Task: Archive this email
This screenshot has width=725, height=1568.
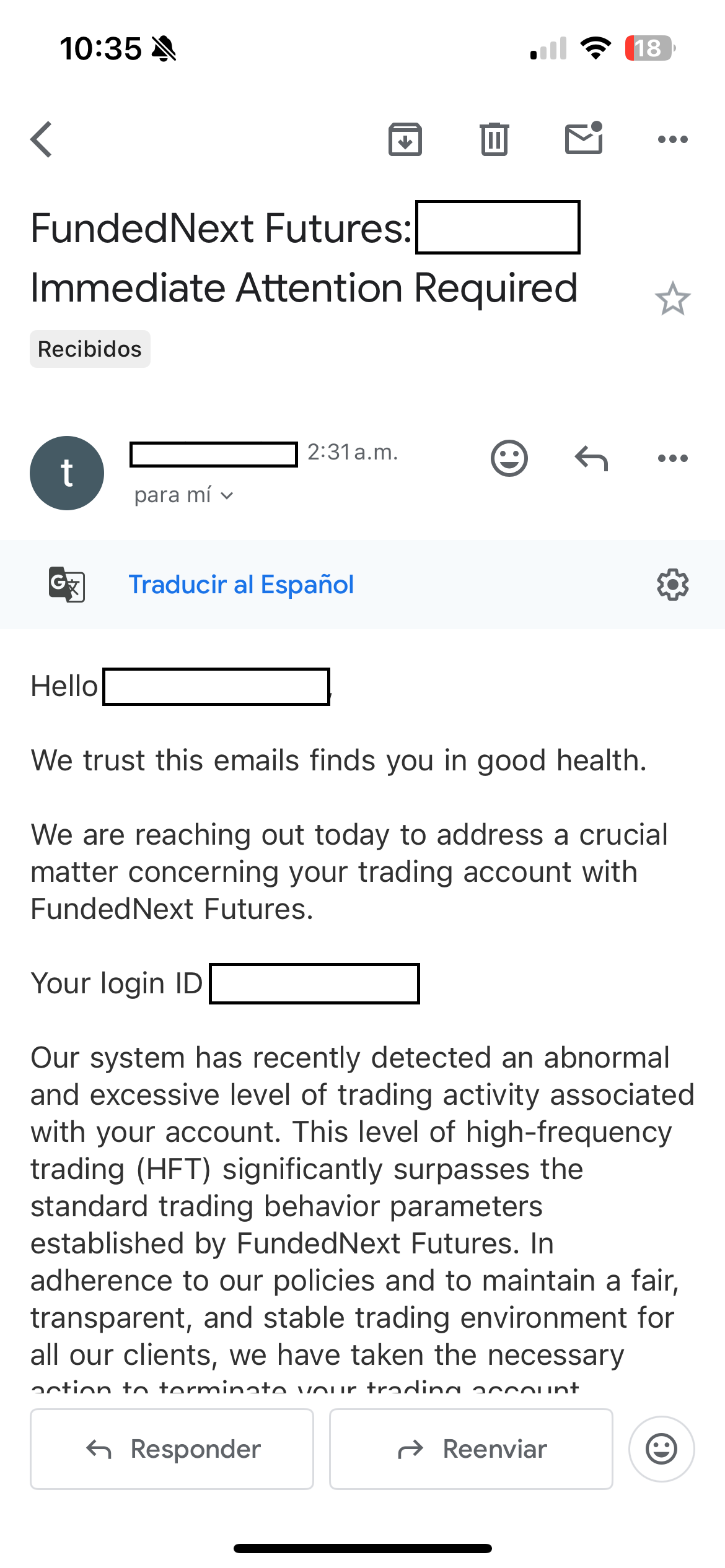Action: coord(405,139)
